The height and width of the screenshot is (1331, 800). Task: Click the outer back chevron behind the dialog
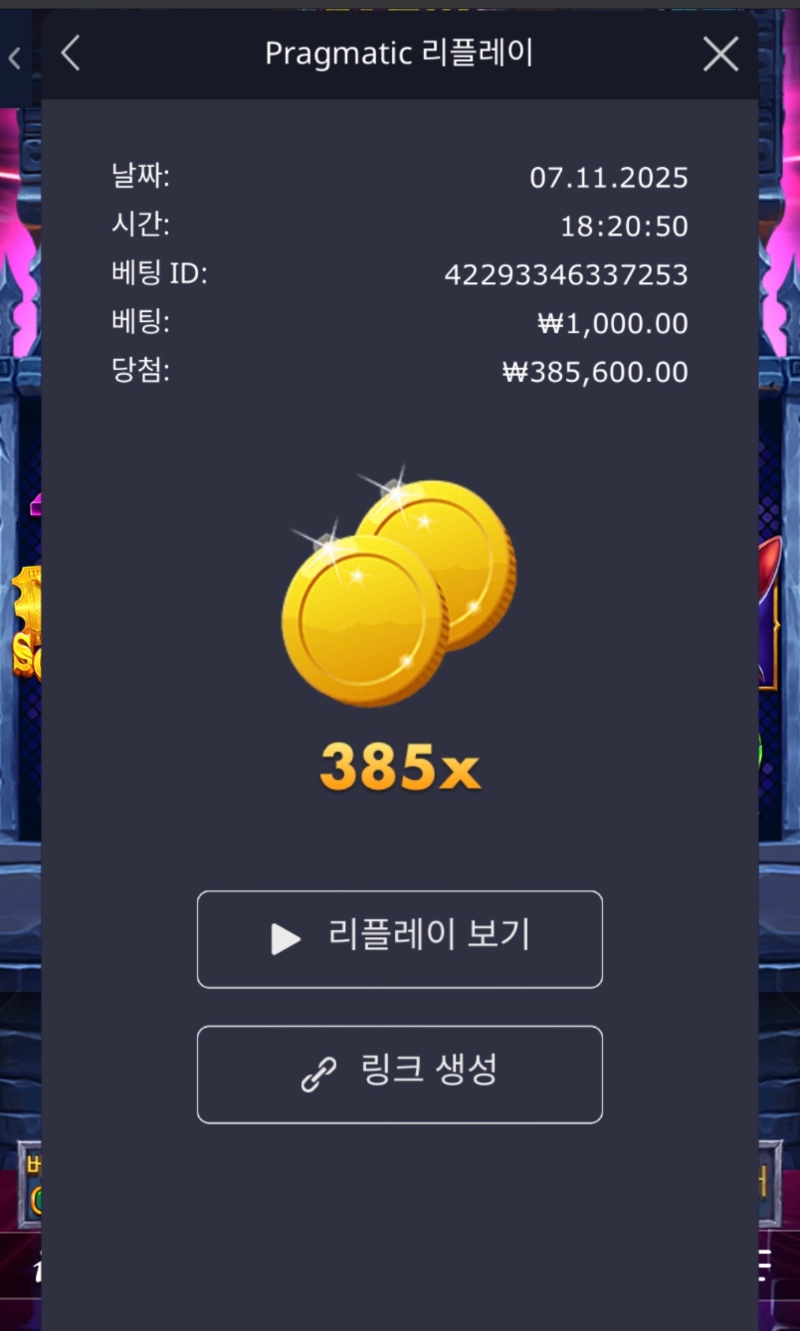pyautogui.click(x=13, y=57)
